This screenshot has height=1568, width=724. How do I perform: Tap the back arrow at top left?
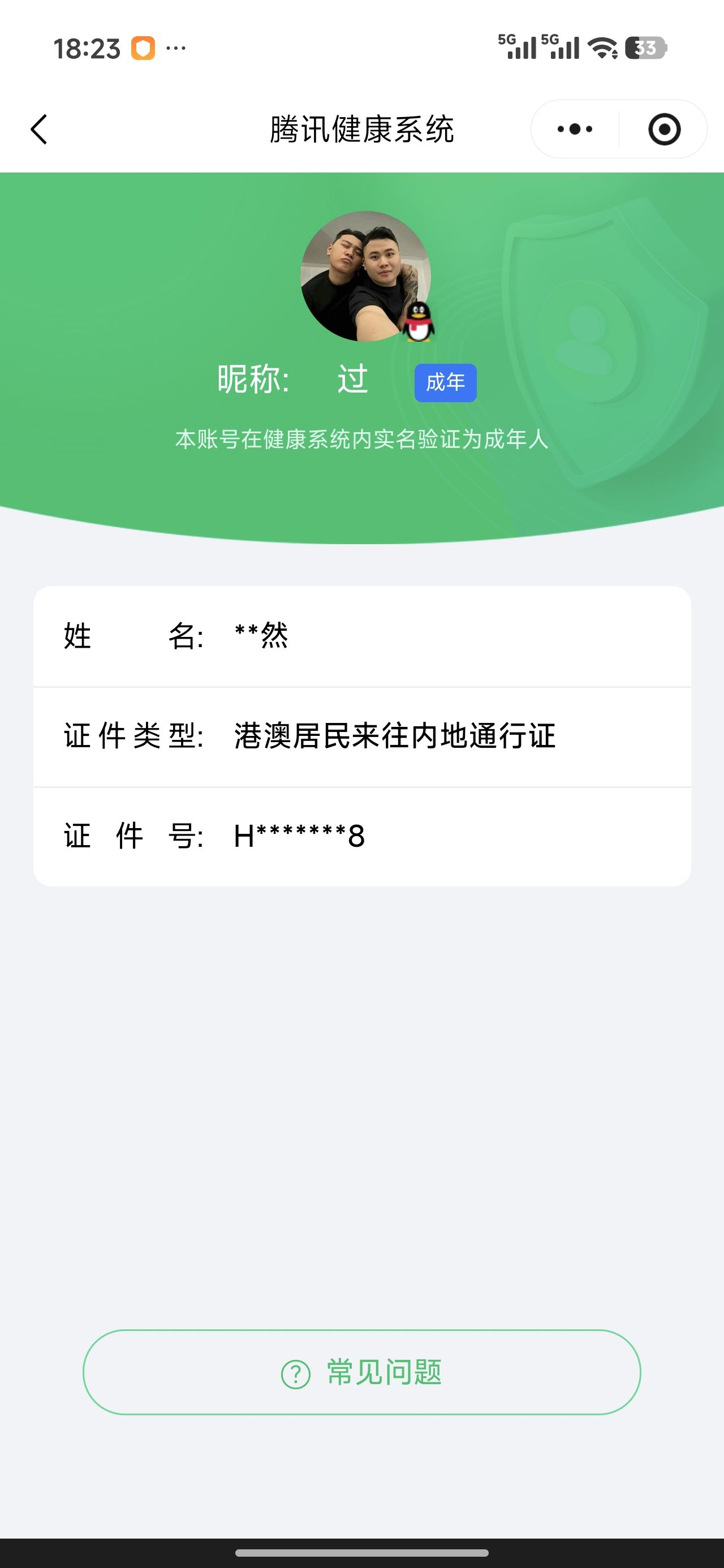(38, 129)
